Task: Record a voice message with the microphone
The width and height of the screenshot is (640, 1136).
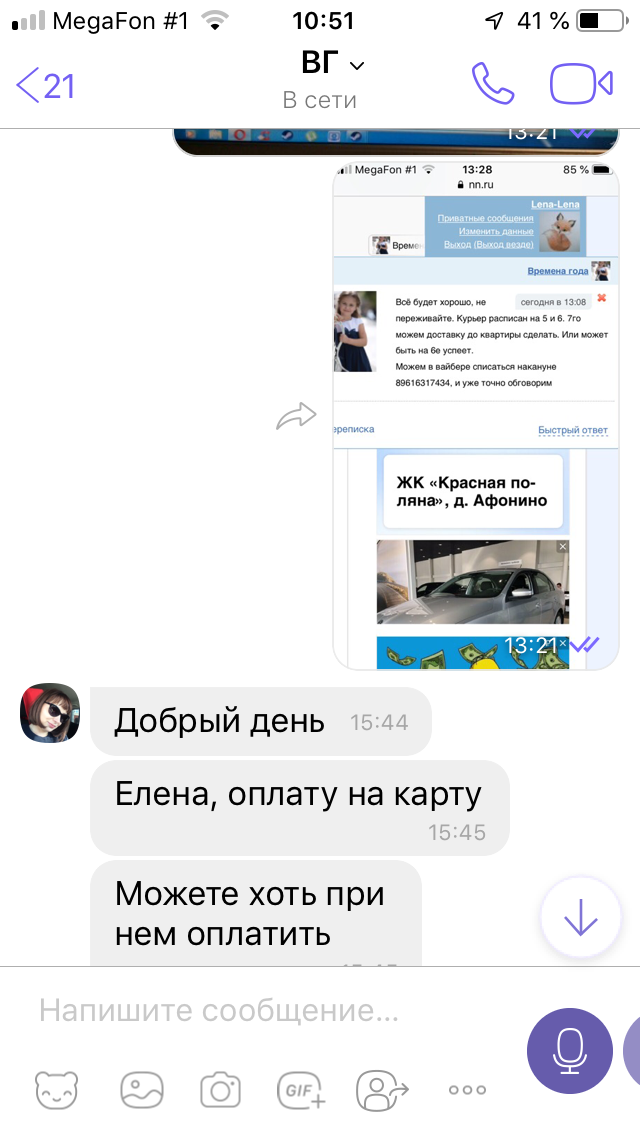Action: (x=570, y=1050)
